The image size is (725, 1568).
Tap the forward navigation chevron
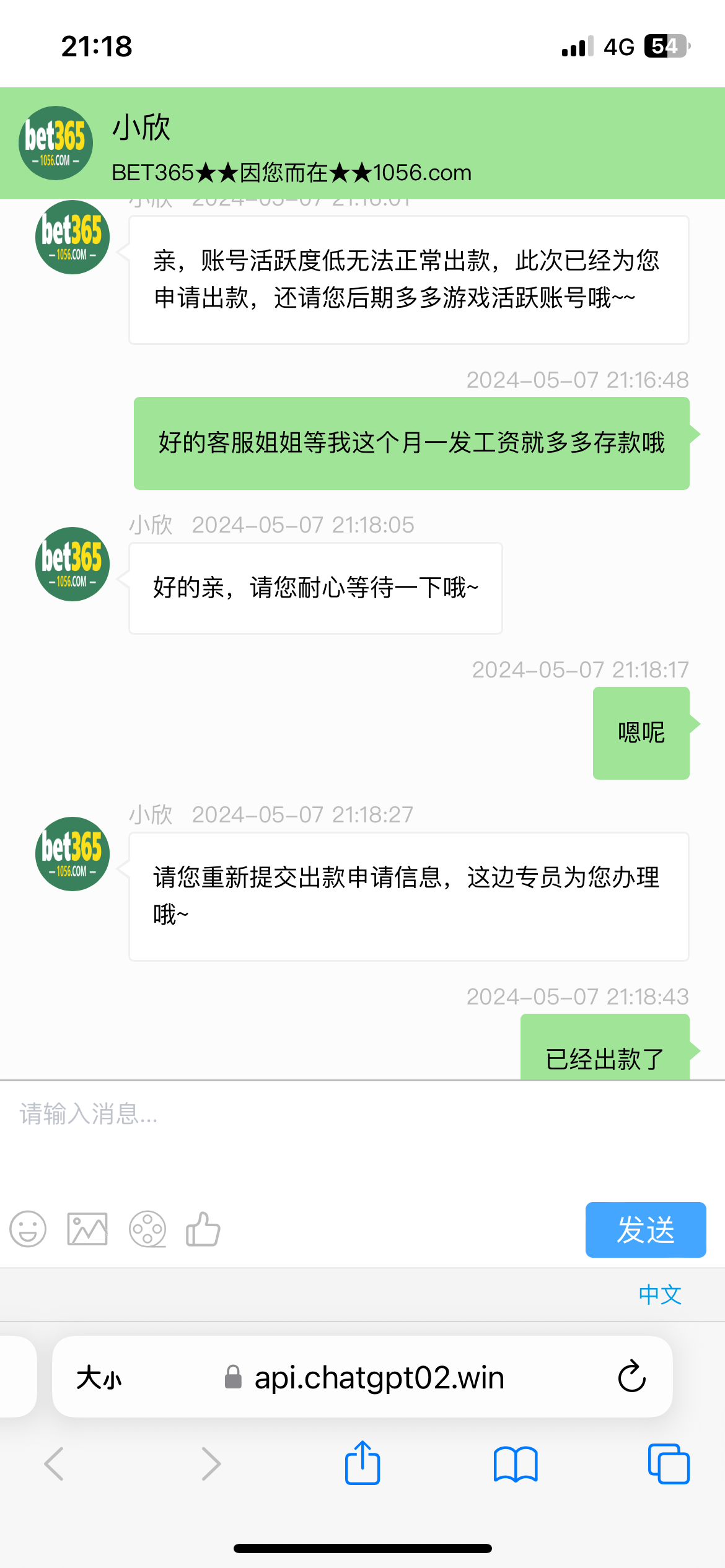point(211,1463)
